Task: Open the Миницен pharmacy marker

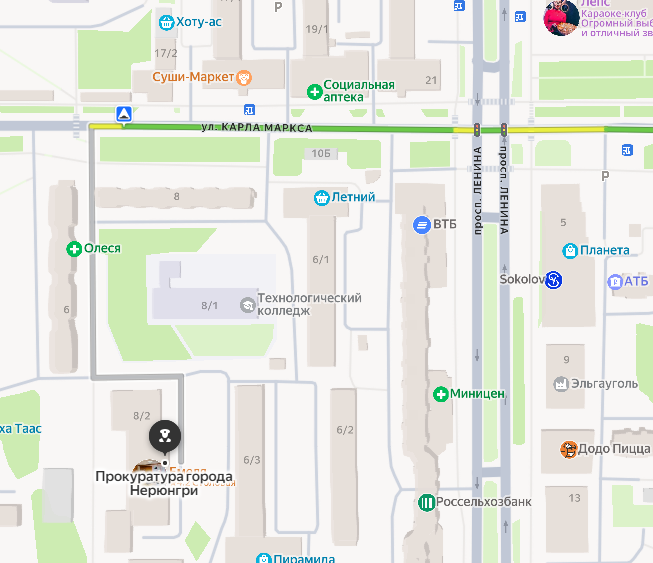Action: click(x=440, y=394)
